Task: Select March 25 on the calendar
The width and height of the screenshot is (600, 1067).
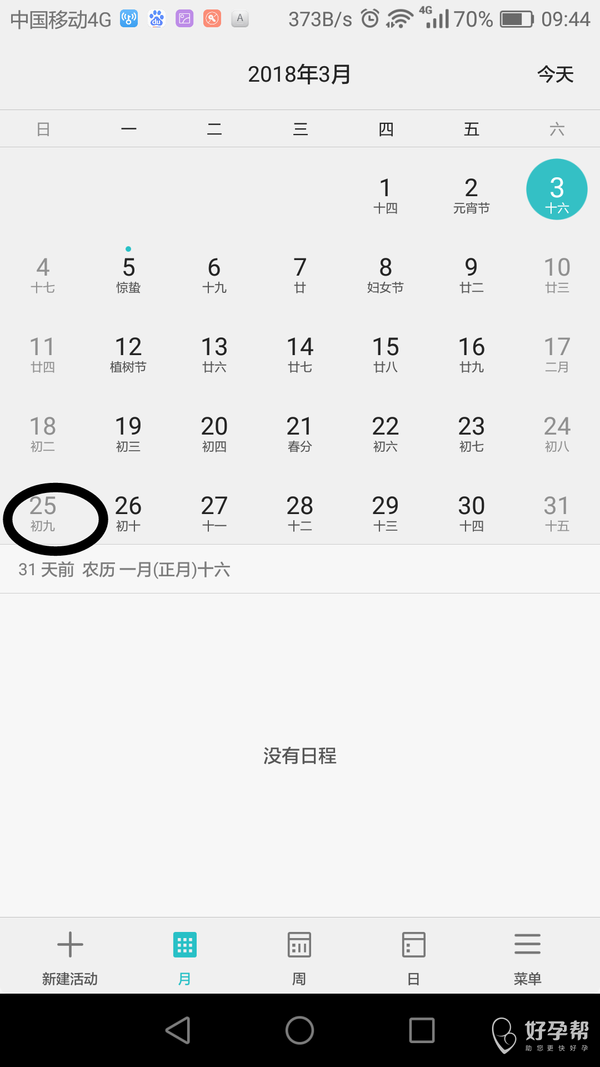Action: point(43,514)
